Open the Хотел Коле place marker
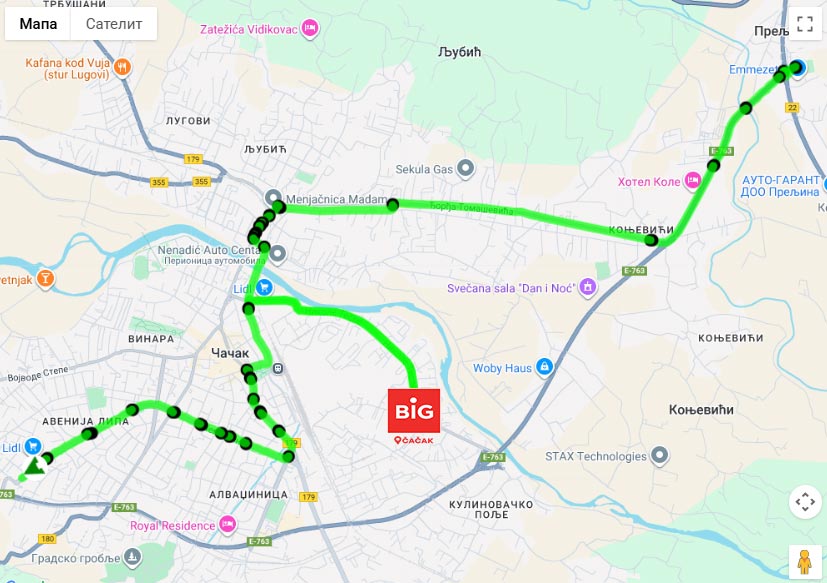Viewport: 827px width, 583px height. click(692, 181)
